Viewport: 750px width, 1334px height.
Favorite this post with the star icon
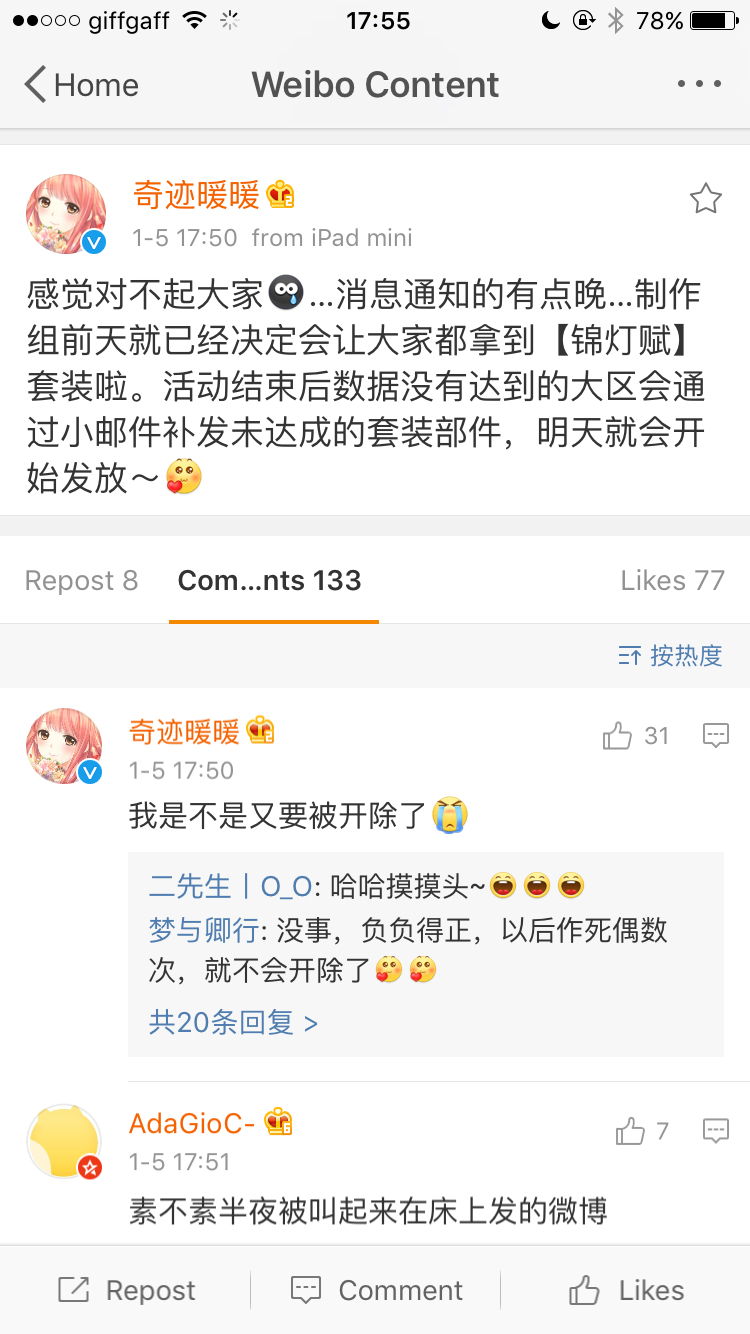tap(706, 199)
